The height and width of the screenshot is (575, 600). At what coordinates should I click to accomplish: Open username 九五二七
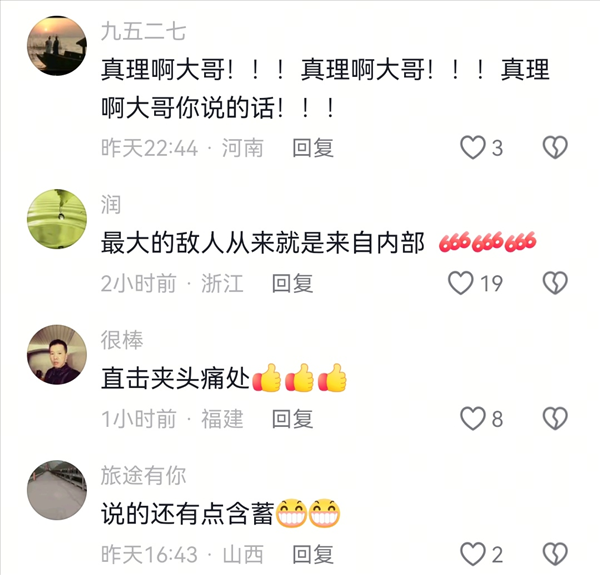pos(143,31)
